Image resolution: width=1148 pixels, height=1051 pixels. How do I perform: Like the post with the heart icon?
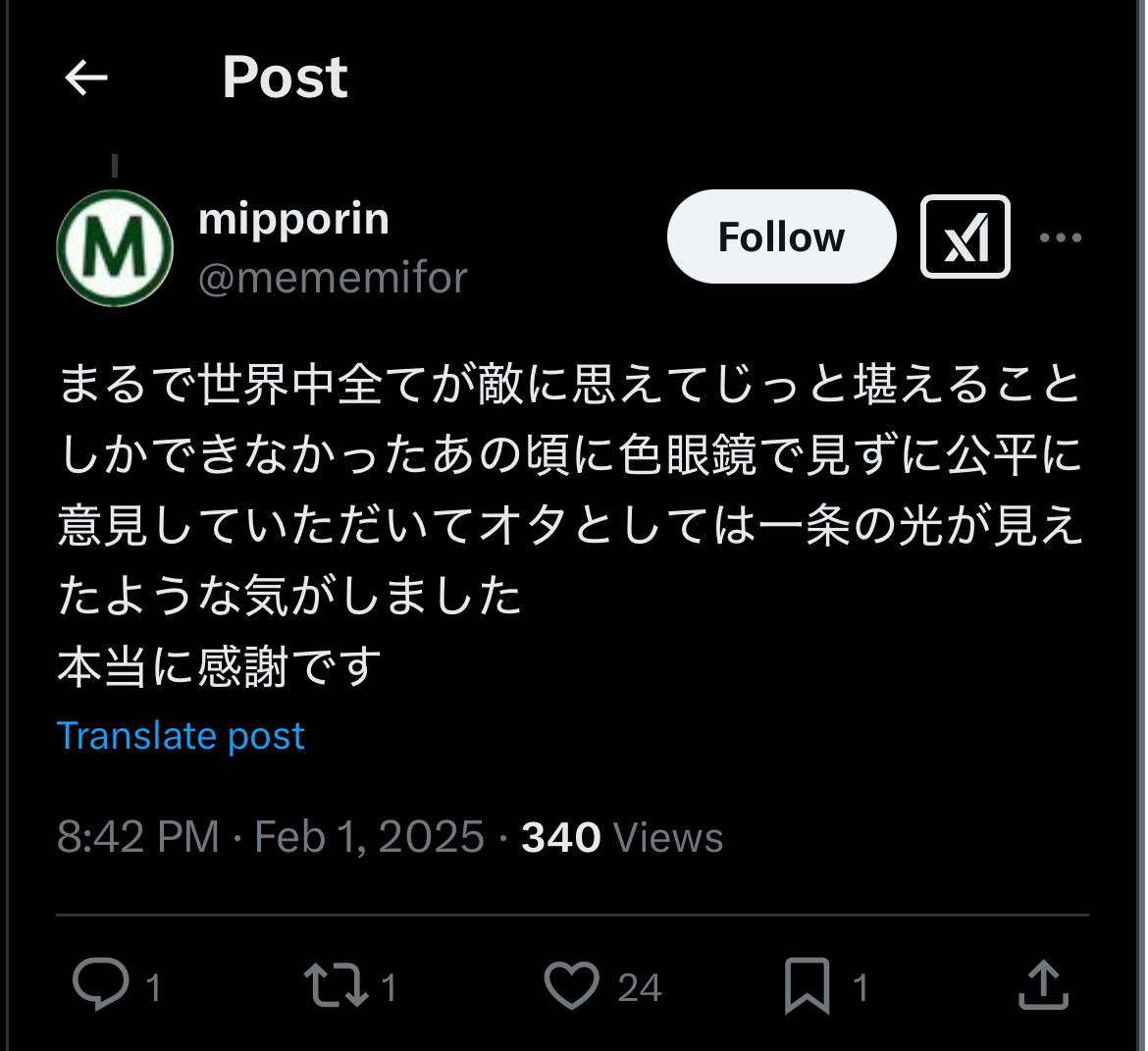[572, 985]
